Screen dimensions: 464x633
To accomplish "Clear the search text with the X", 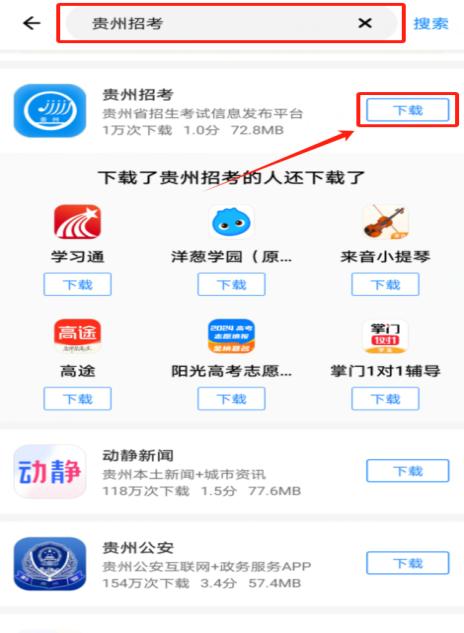I will tap(365, 23).
